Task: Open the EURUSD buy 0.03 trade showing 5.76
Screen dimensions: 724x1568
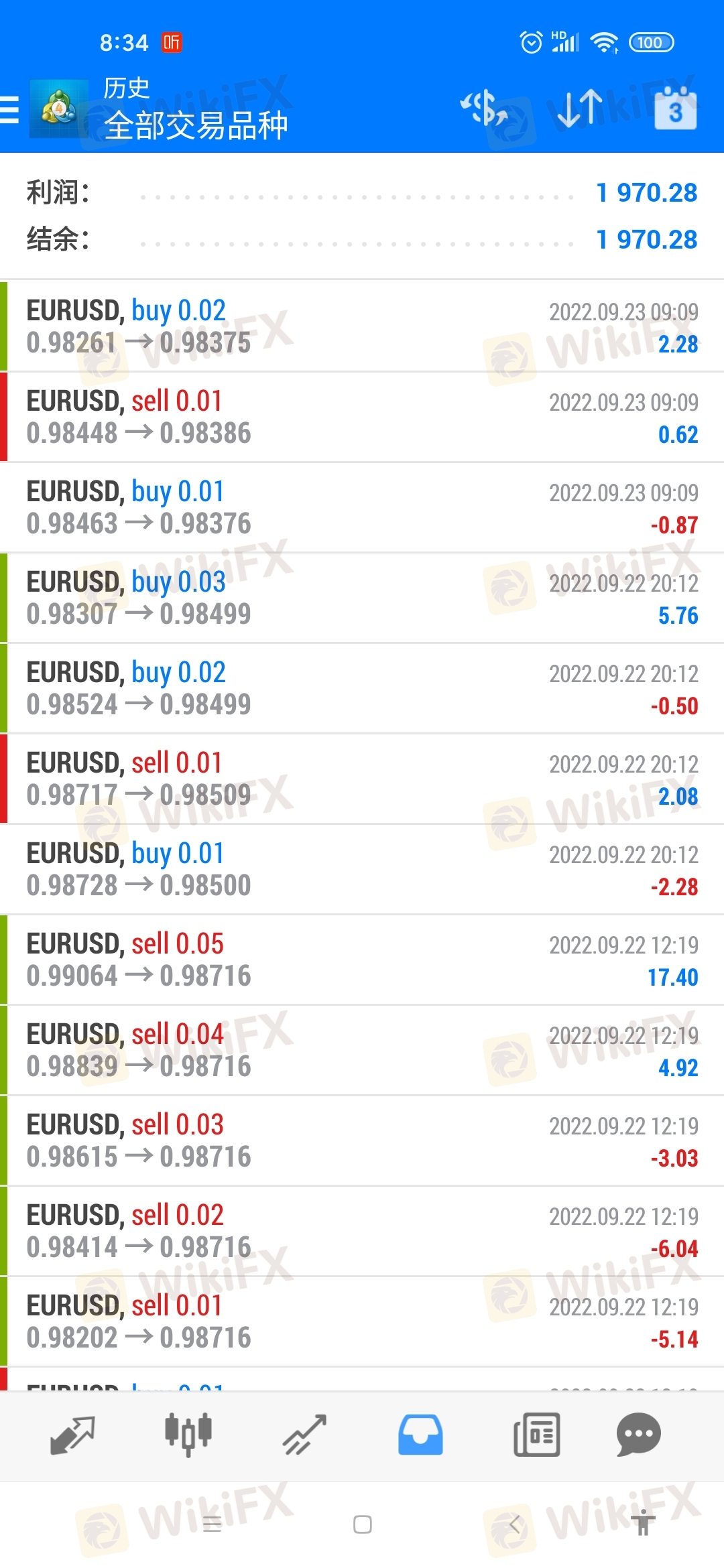Action: (362, 598)
